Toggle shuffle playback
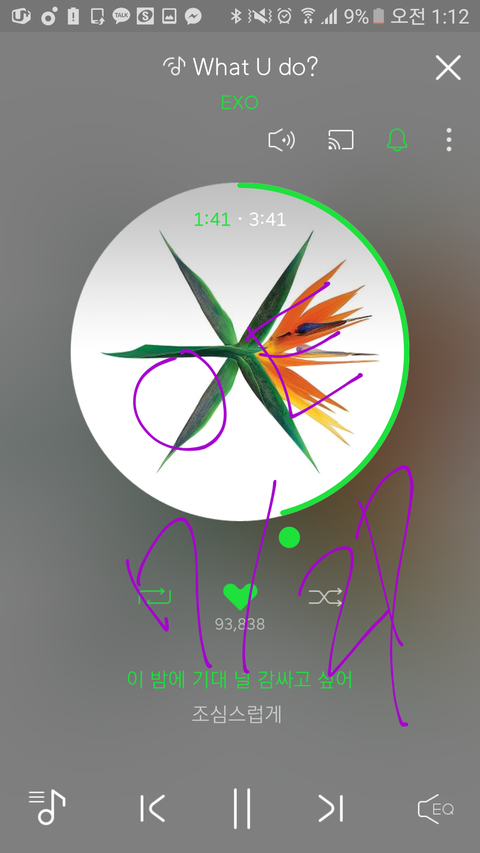Viewport: 480px width, 853px height. 325,597
